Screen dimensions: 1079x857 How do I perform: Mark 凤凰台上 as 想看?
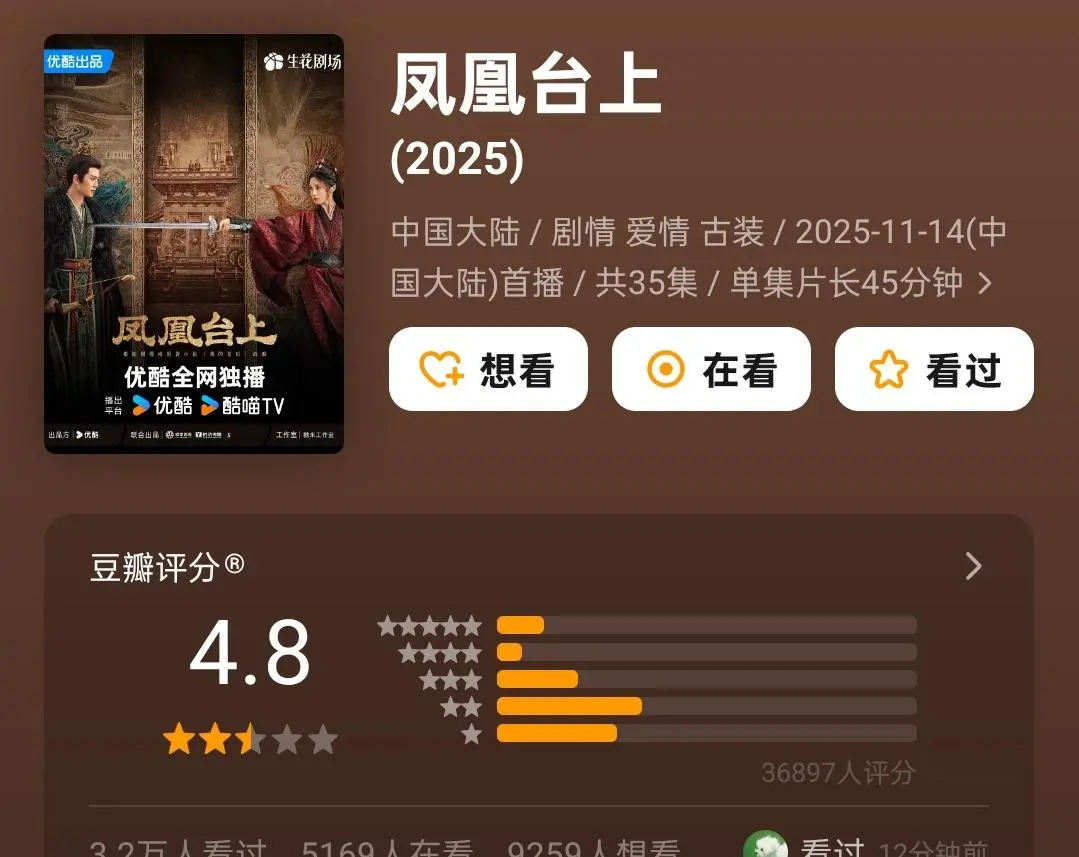488,370
